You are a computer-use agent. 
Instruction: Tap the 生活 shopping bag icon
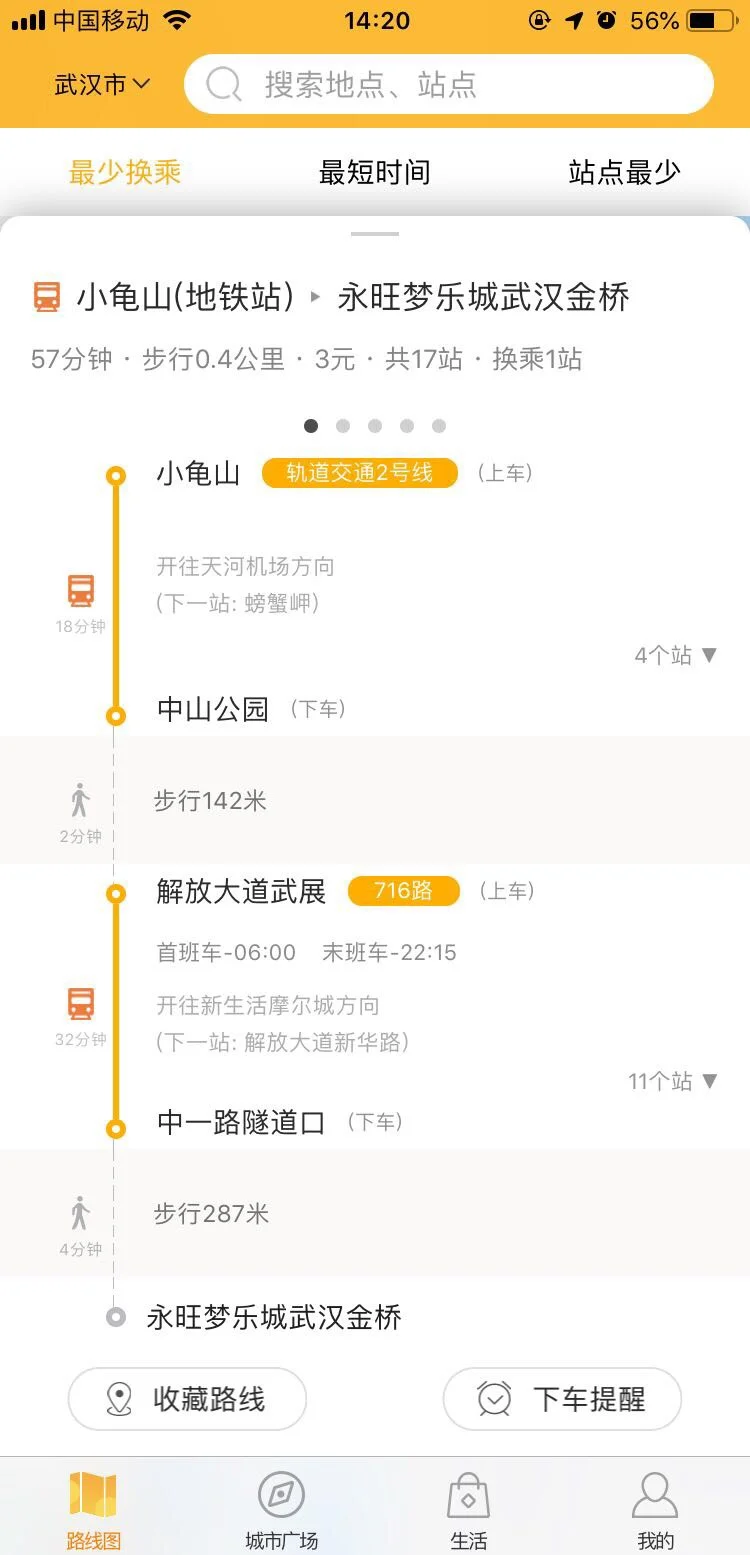pyautogui.click(x=467, y=1495)
